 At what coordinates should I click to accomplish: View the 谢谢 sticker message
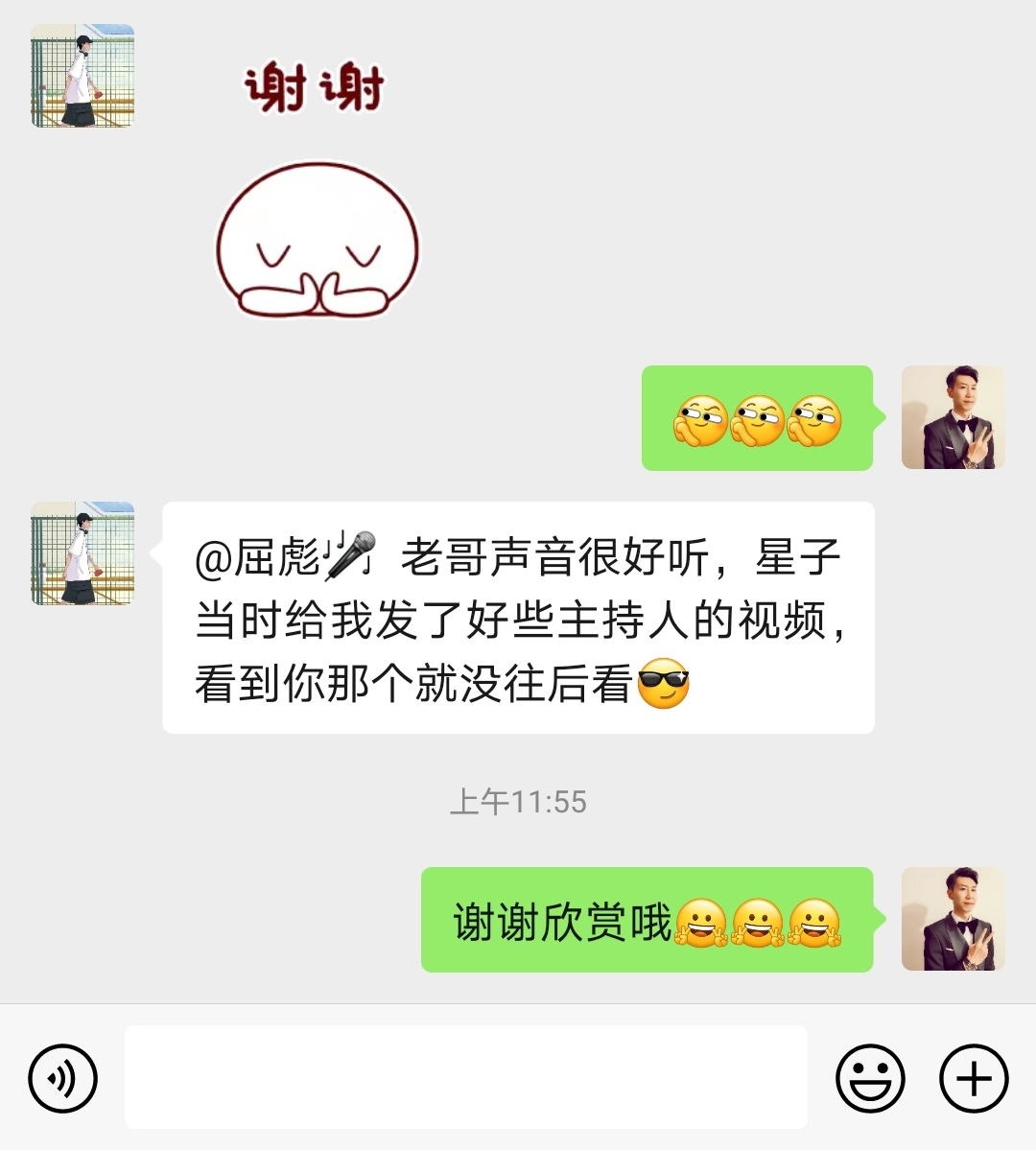tap(317, 192)
